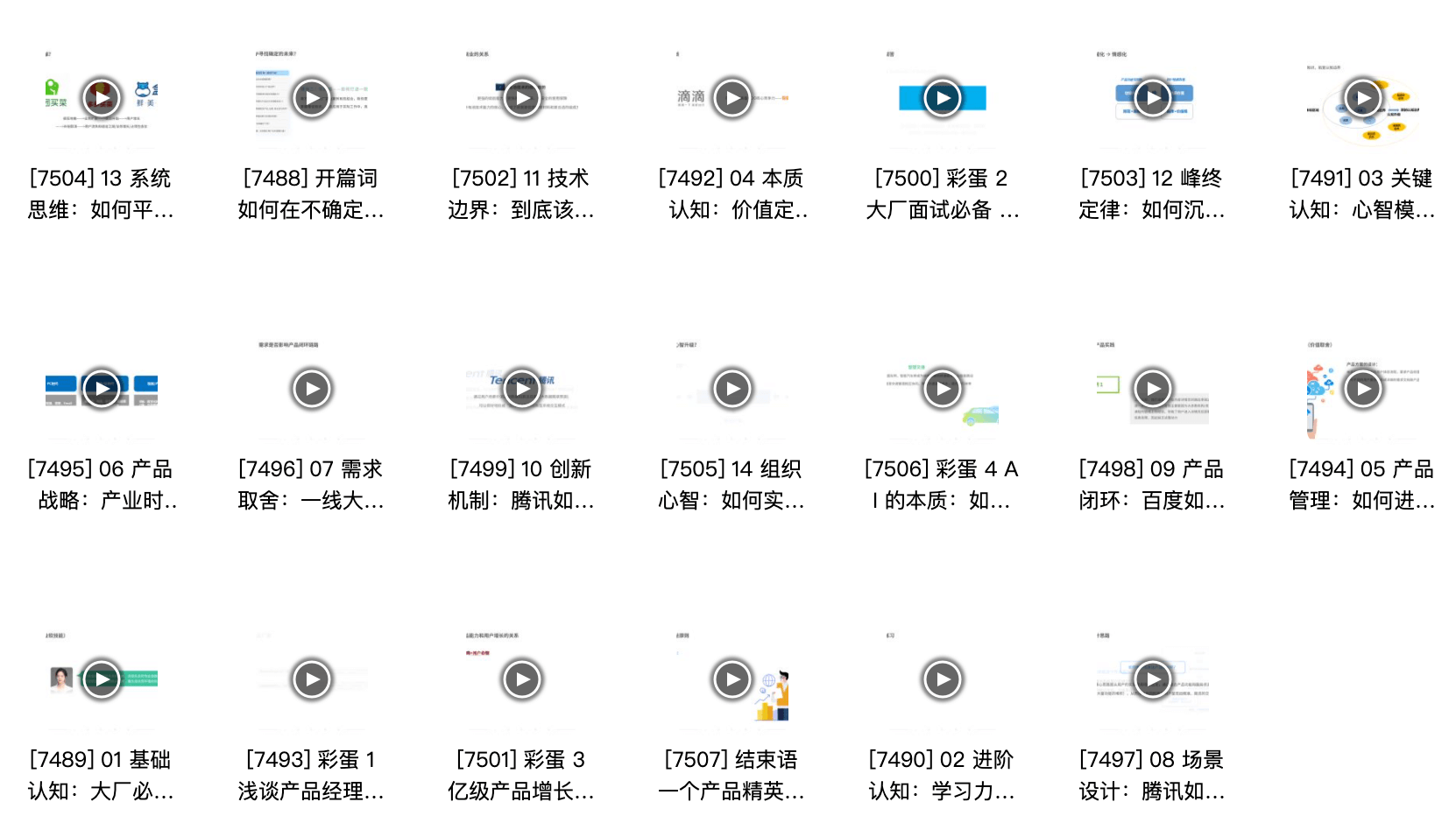Screen dimensions: 1456x830
Task: Open video [7491] 03 关键认知
Action: coord(1363,98)
